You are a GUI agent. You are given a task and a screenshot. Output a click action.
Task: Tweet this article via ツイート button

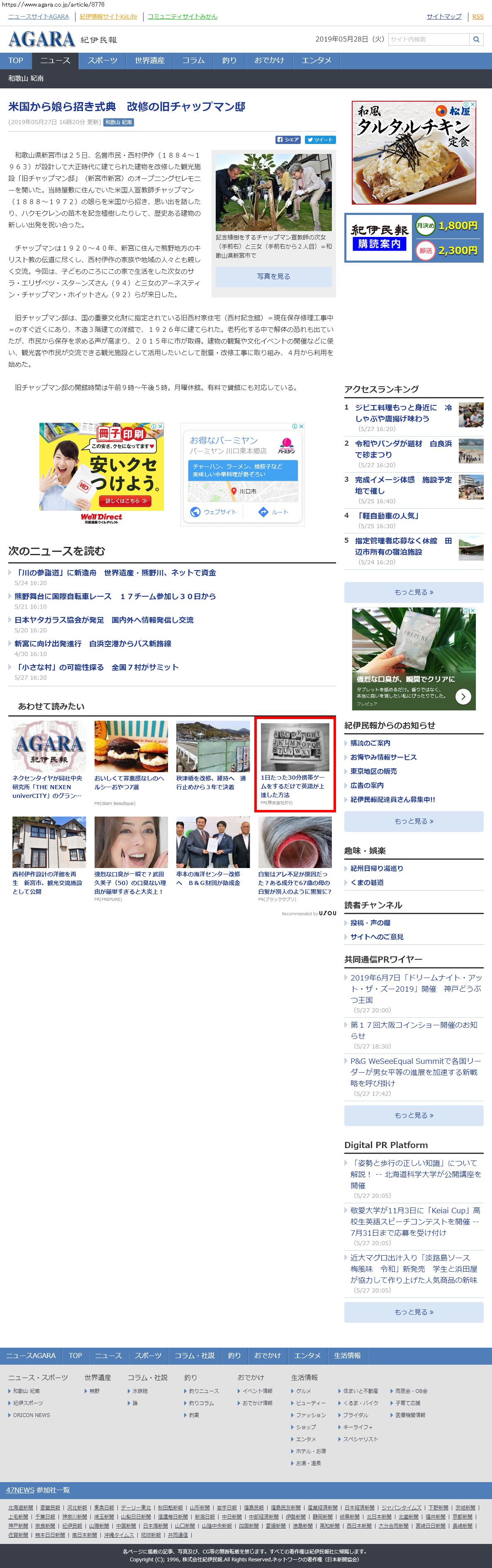(x=320, y=139)
